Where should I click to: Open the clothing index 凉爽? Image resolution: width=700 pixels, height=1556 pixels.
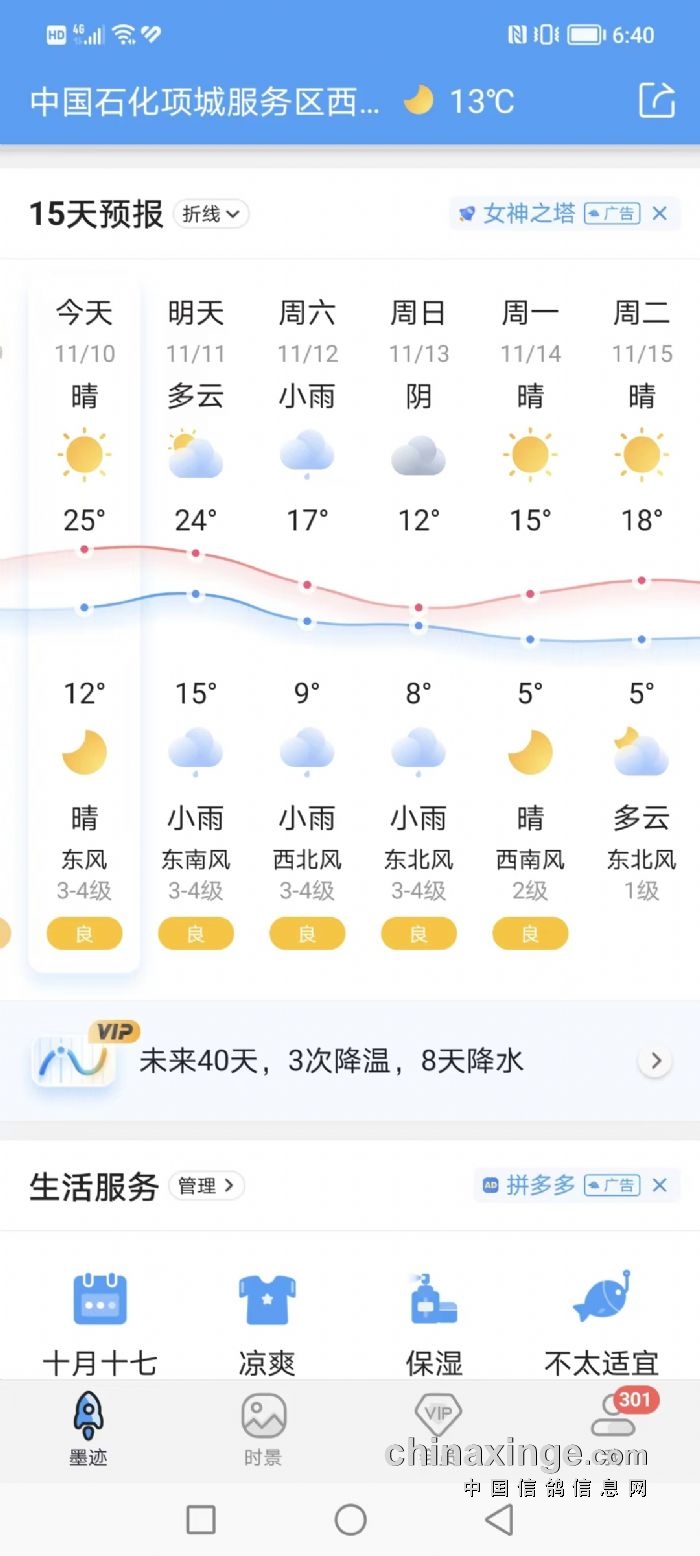pos(267,1320)
